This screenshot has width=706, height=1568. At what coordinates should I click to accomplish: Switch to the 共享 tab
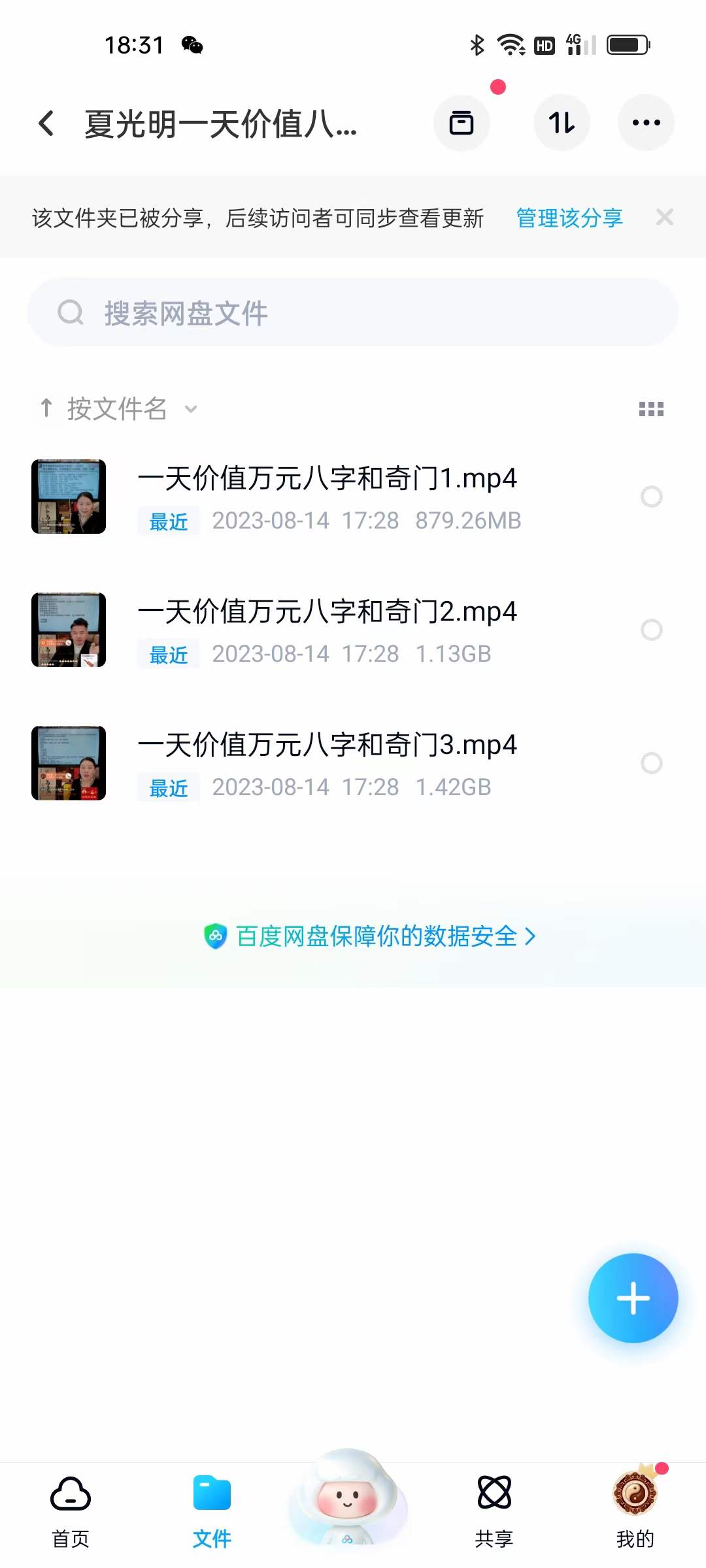click(494, 1511)
